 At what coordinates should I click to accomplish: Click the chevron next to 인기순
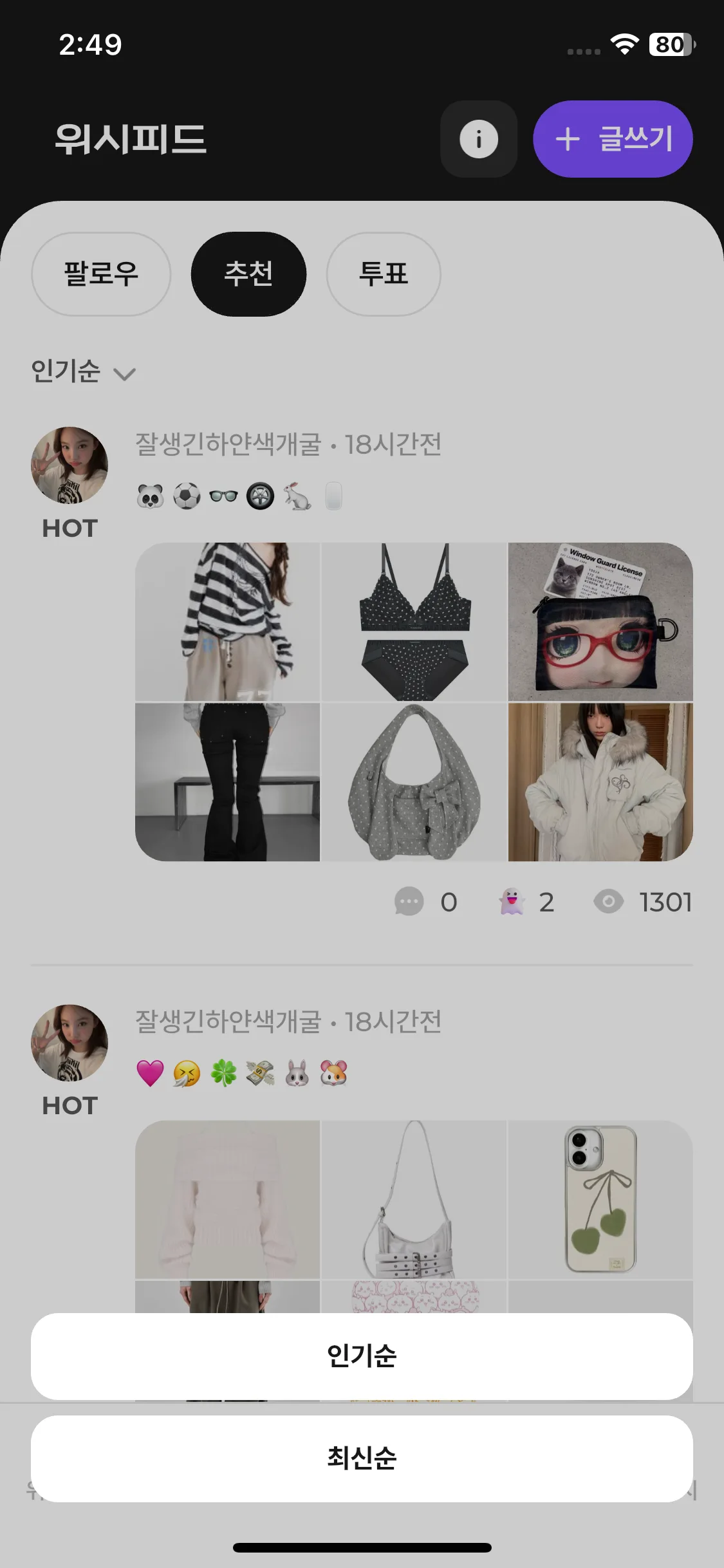[x=126, y=373]
